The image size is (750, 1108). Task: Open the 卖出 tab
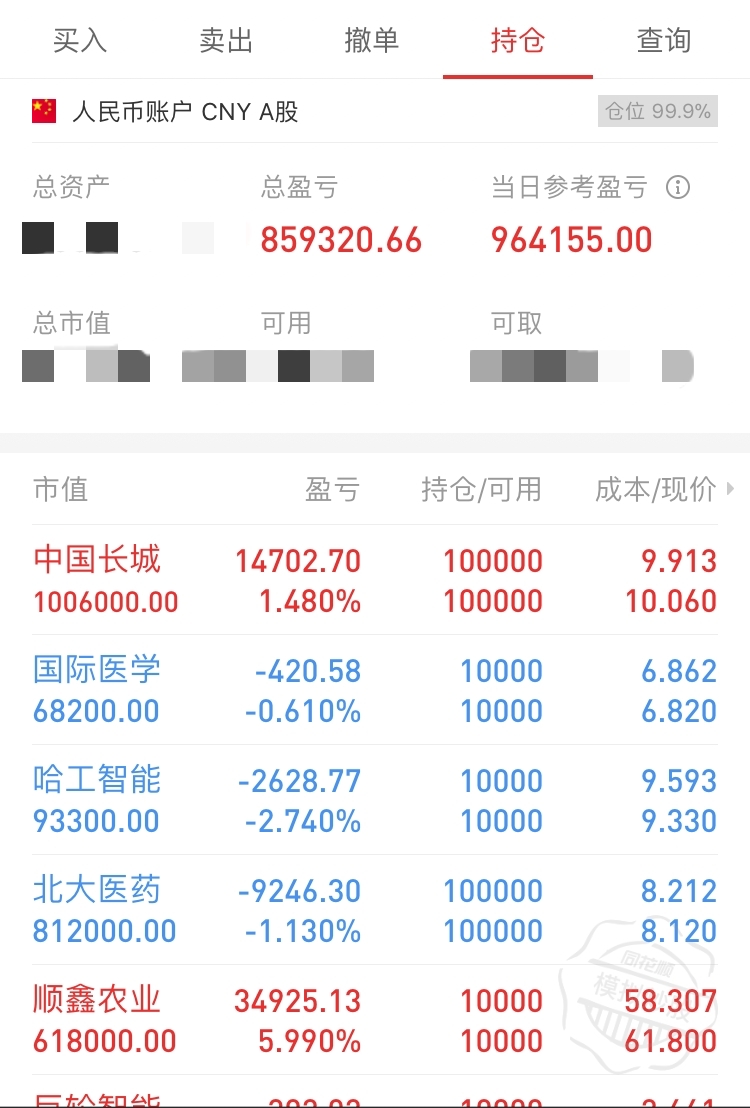coord(225,40)
